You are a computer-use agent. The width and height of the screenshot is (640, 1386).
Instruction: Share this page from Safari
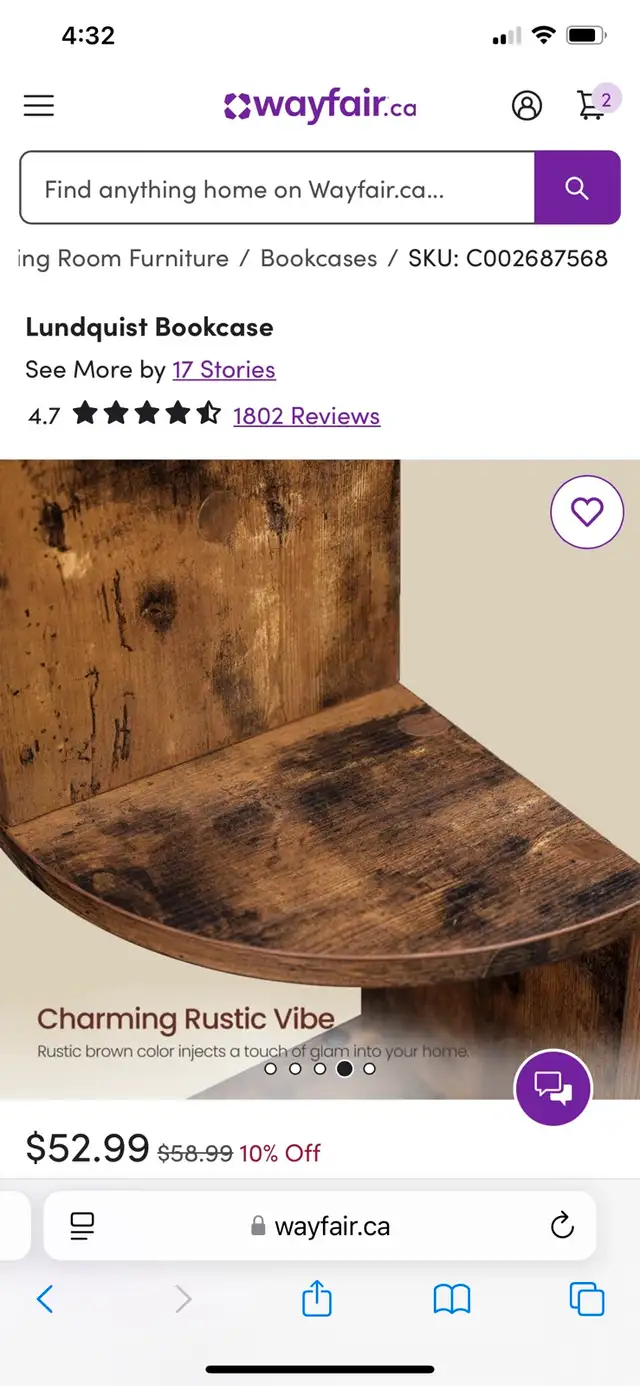pyautogui.click(x=316, y=1299)
